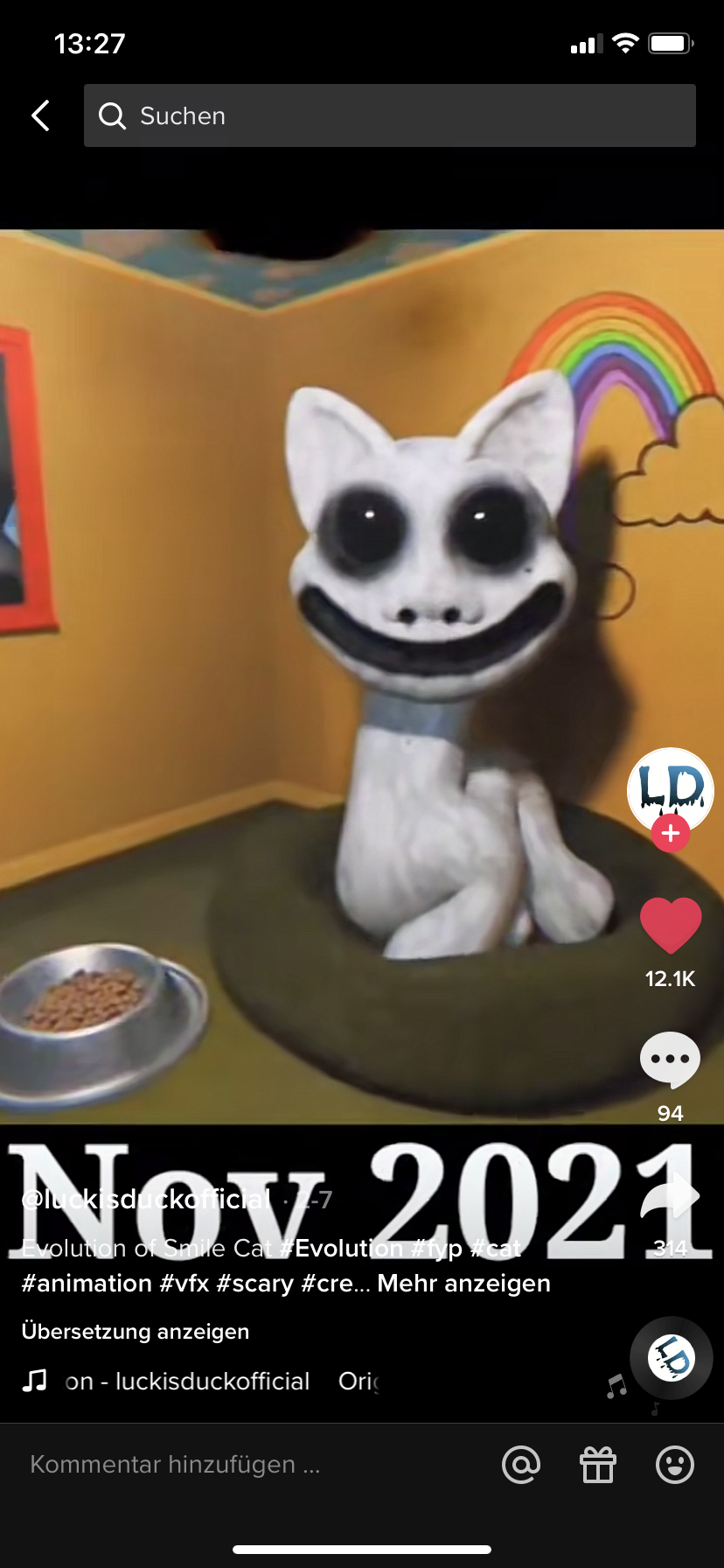Like the video with the heart
This screenshot has width=724, height=1568.
click(x=671, y=925)
